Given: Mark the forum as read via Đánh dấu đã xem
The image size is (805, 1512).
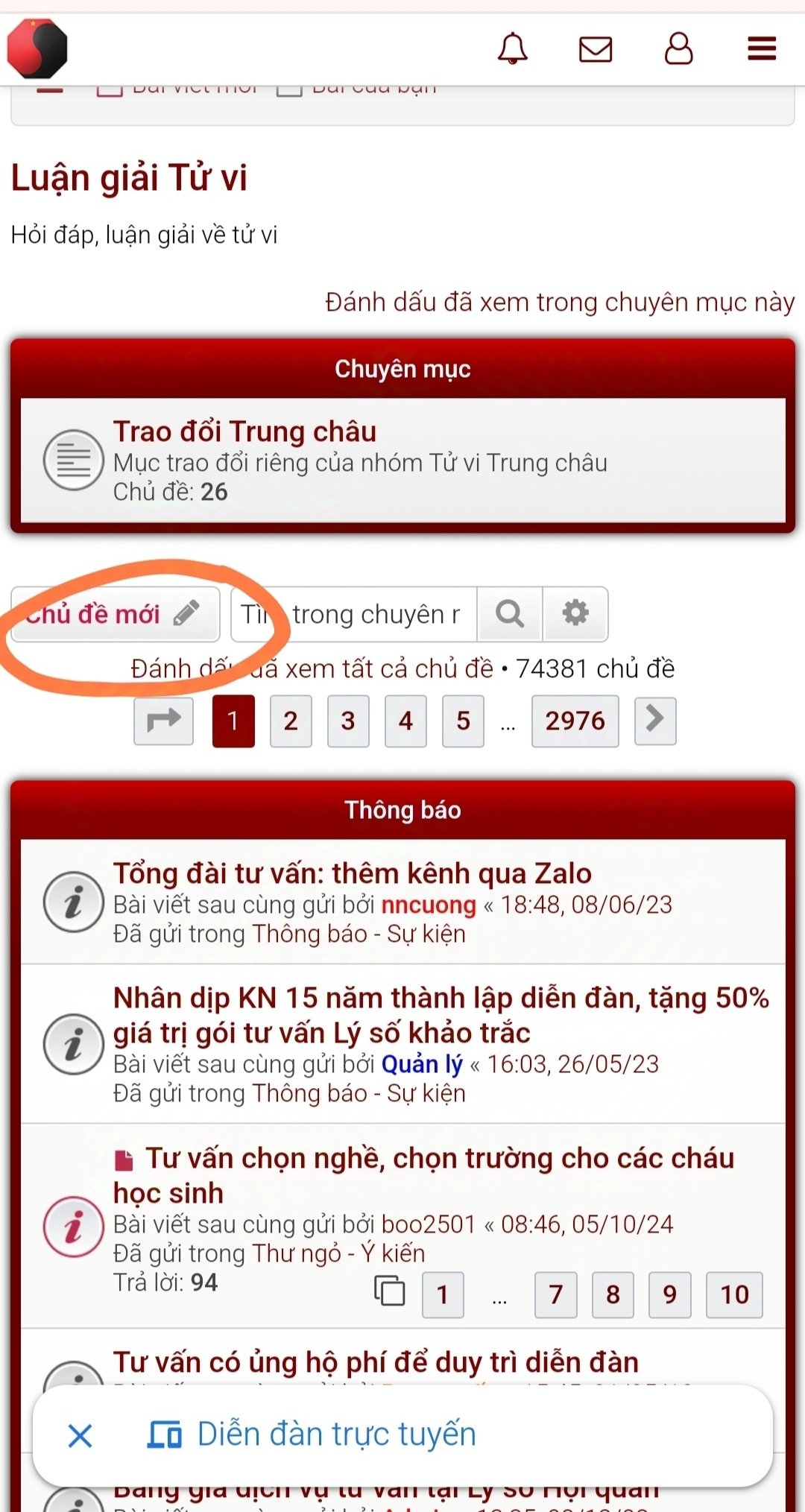Looking at the screenshot, I should click(559, 303).
